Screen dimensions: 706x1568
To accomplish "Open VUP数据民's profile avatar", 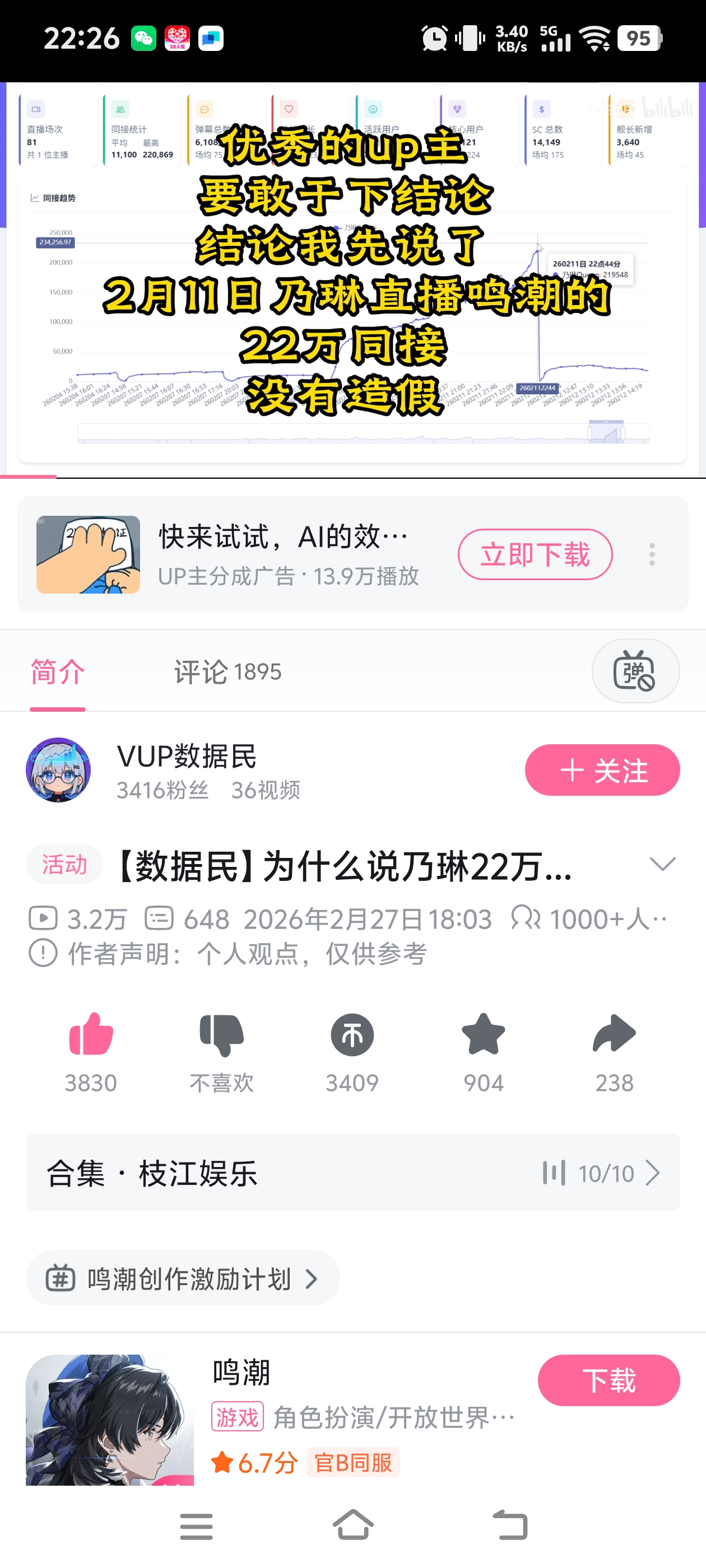I will 58,770.
